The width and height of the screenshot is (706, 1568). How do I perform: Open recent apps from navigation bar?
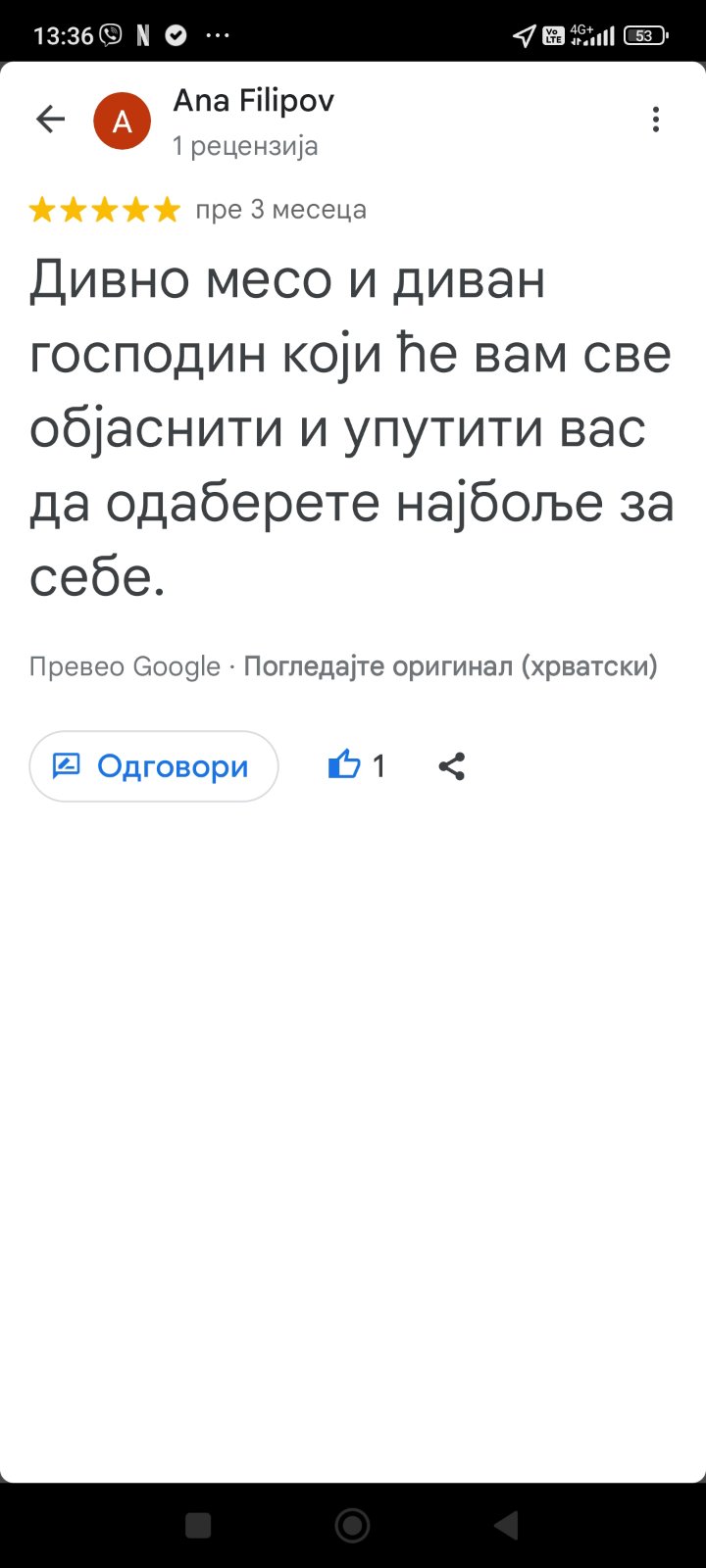click(198, 1525)
